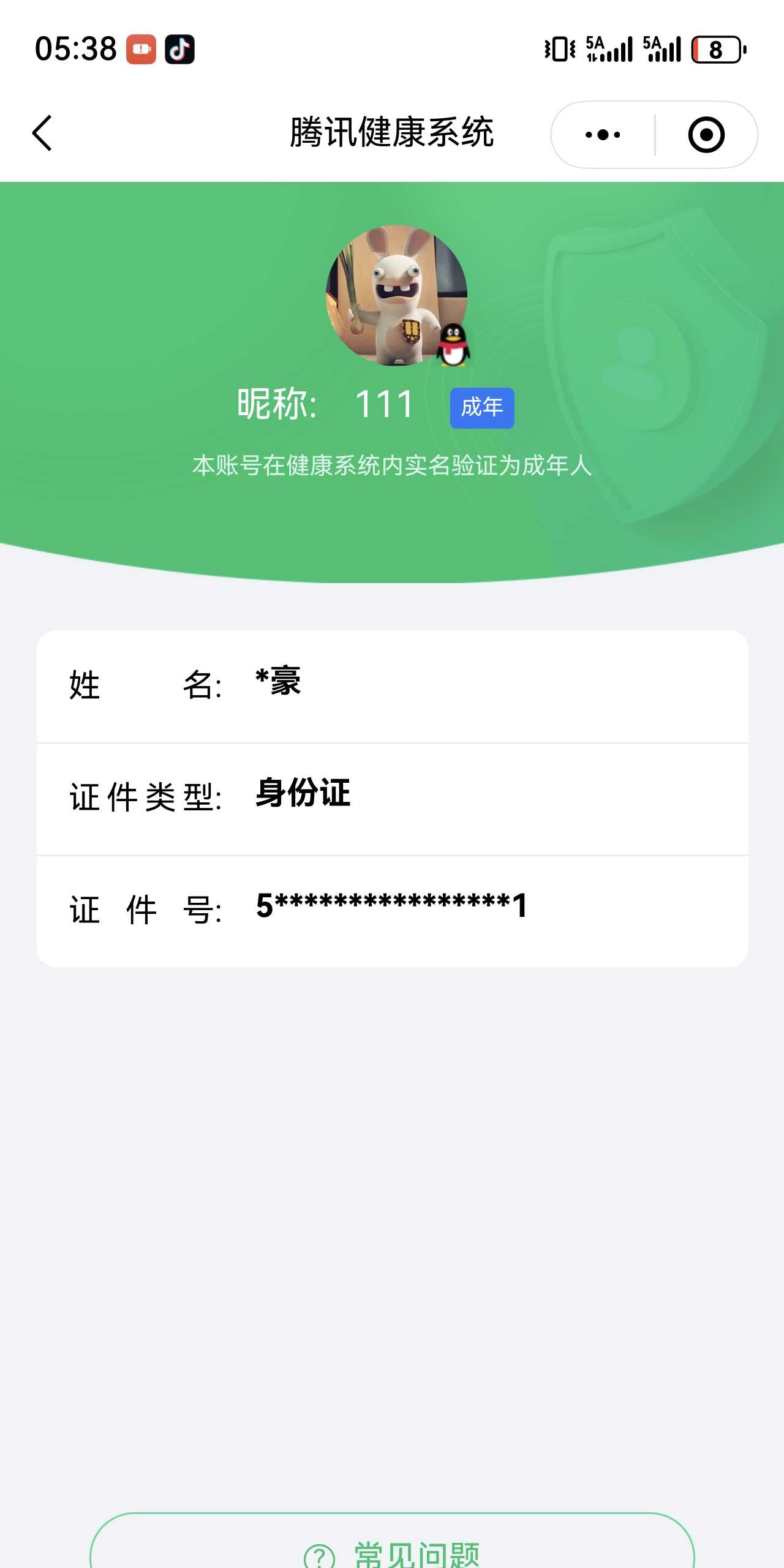Tap the nickname 111 to expand account info
Screen dimensions: 784x1568
(x=384, y=404)
